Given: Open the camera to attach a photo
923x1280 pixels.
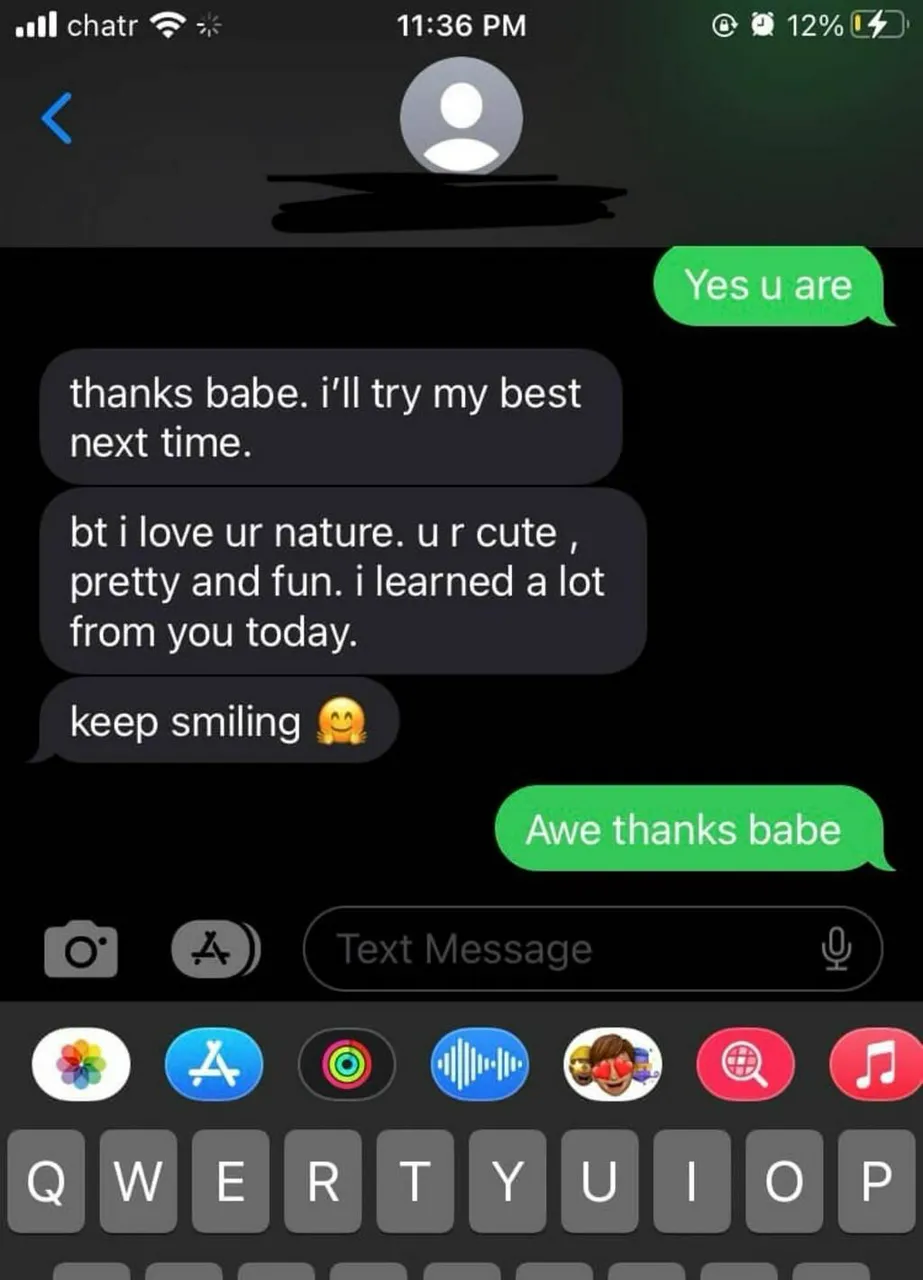Looking at the screenshot, I should (x=80, y=948).
